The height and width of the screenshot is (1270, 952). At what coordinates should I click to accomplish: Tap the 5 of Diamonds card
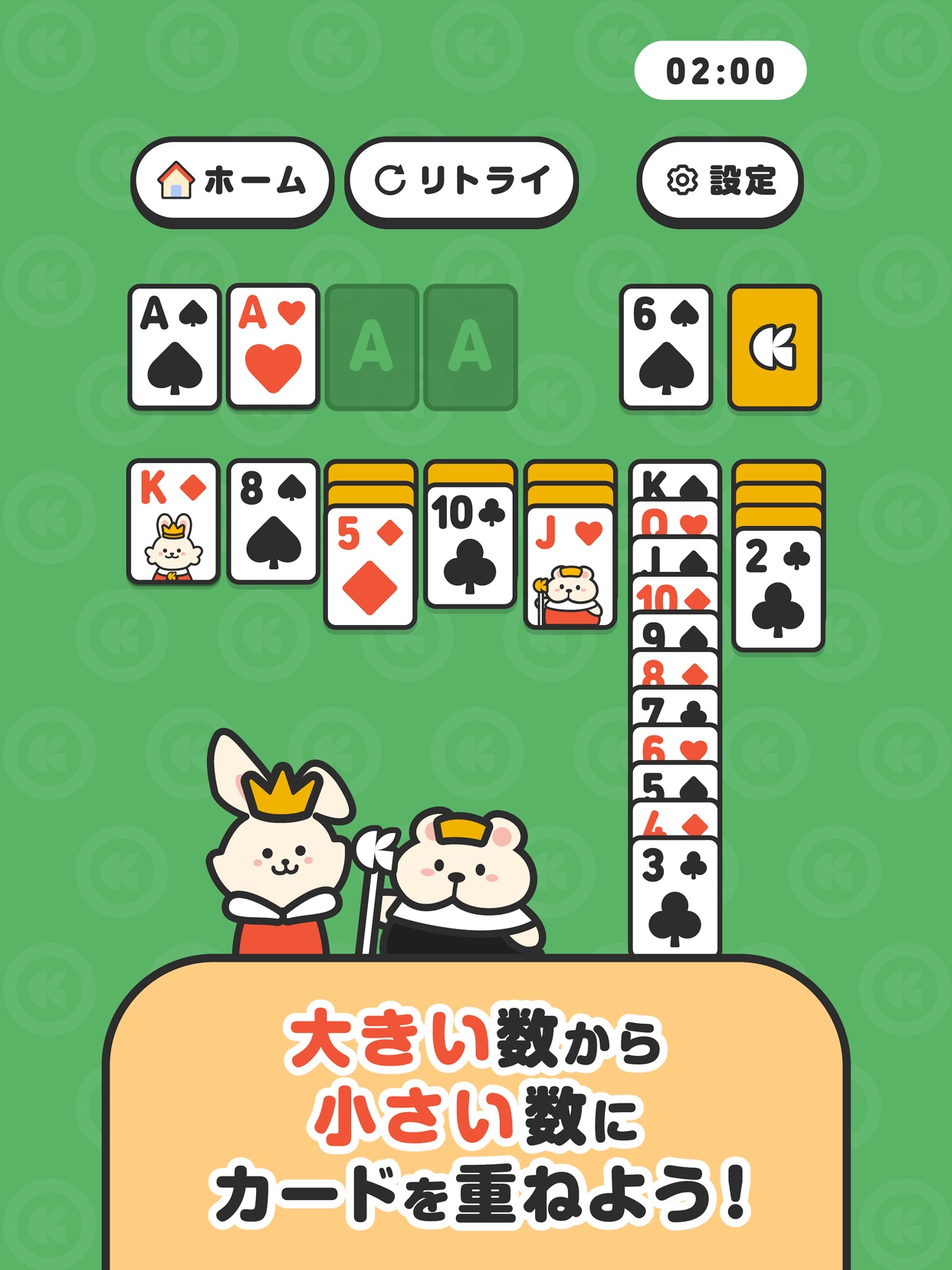[x=371, y=560]
